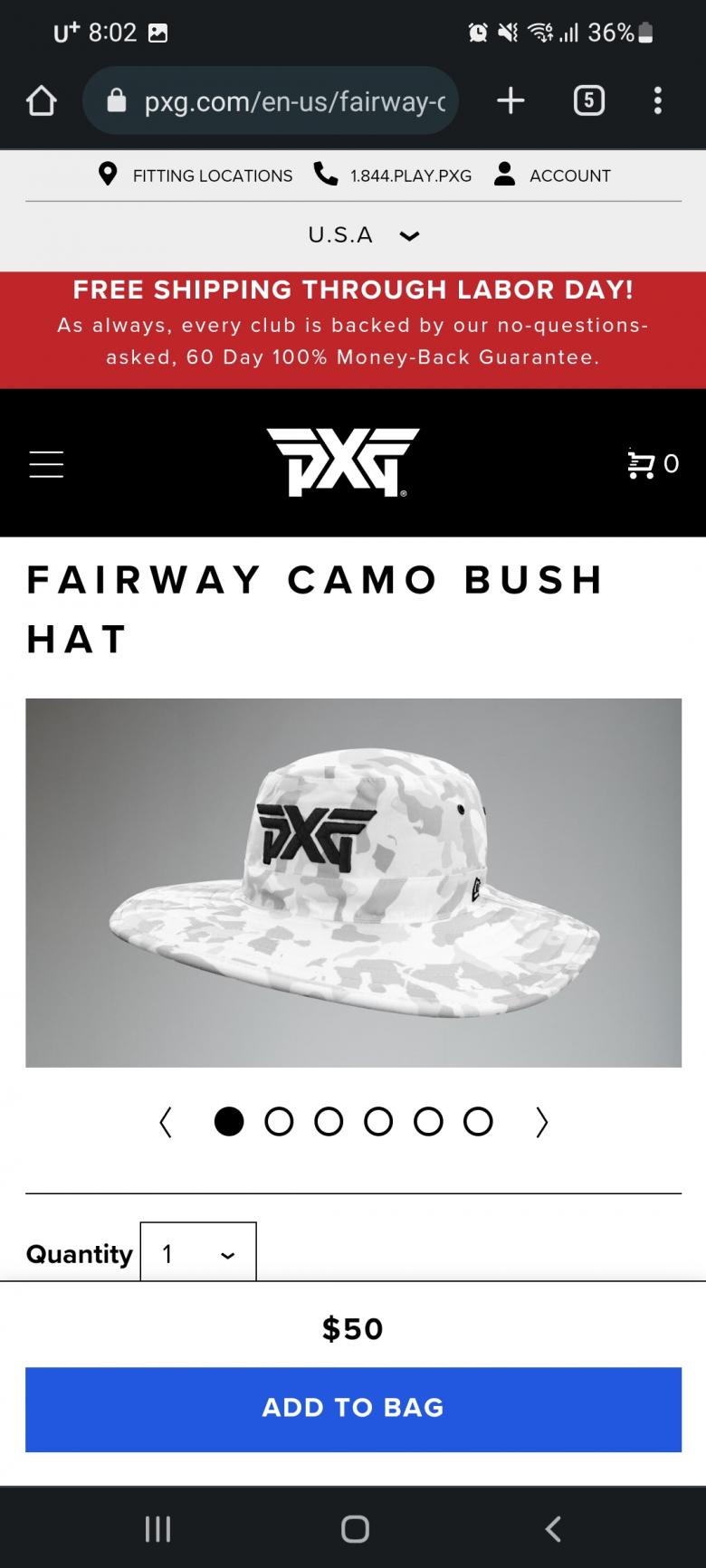The height and width of the screenshot is (1568, 706).
Task: Open Fitting Locations link
Action: tap(196, 175)
